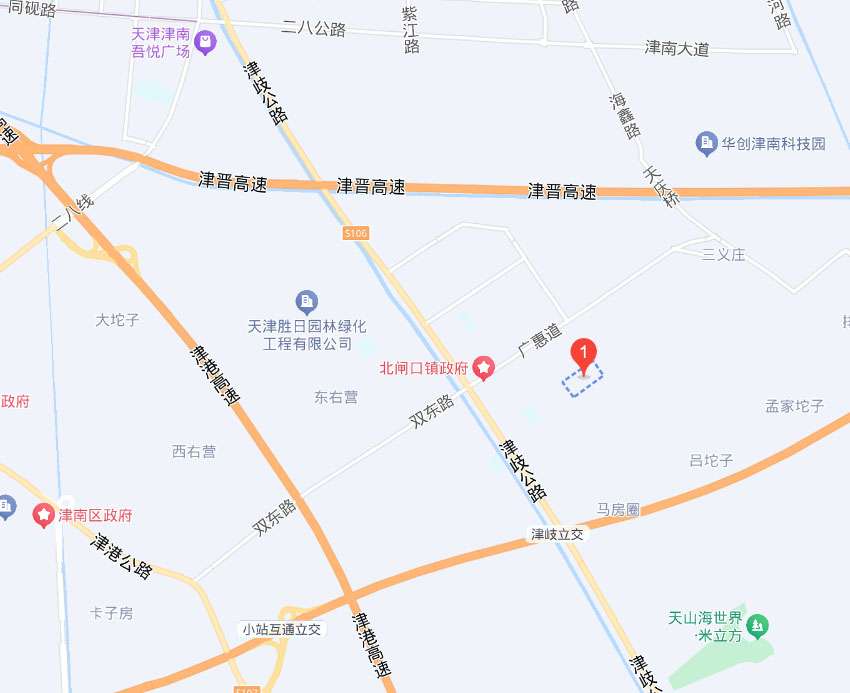Select the 天津胜日园林绿化工程有限公司 building marker
Screen dimensions: 850x693
(x=307, y=301)
